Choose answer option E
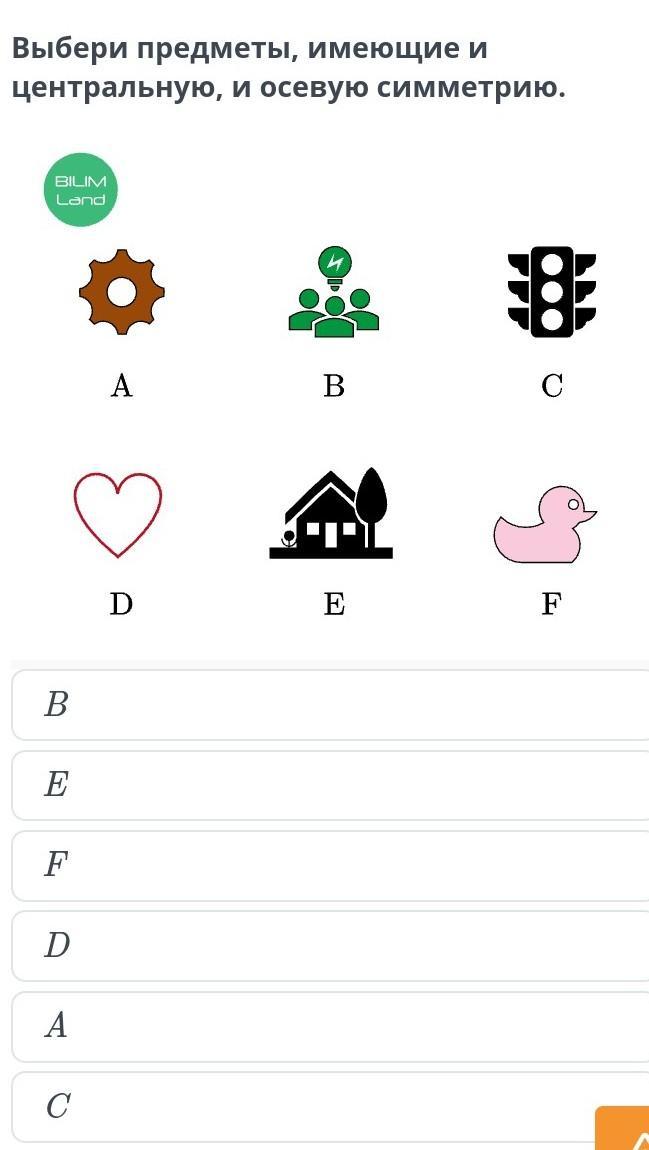The width and height of the screenshot is (649, 1150). click(330, 785)
